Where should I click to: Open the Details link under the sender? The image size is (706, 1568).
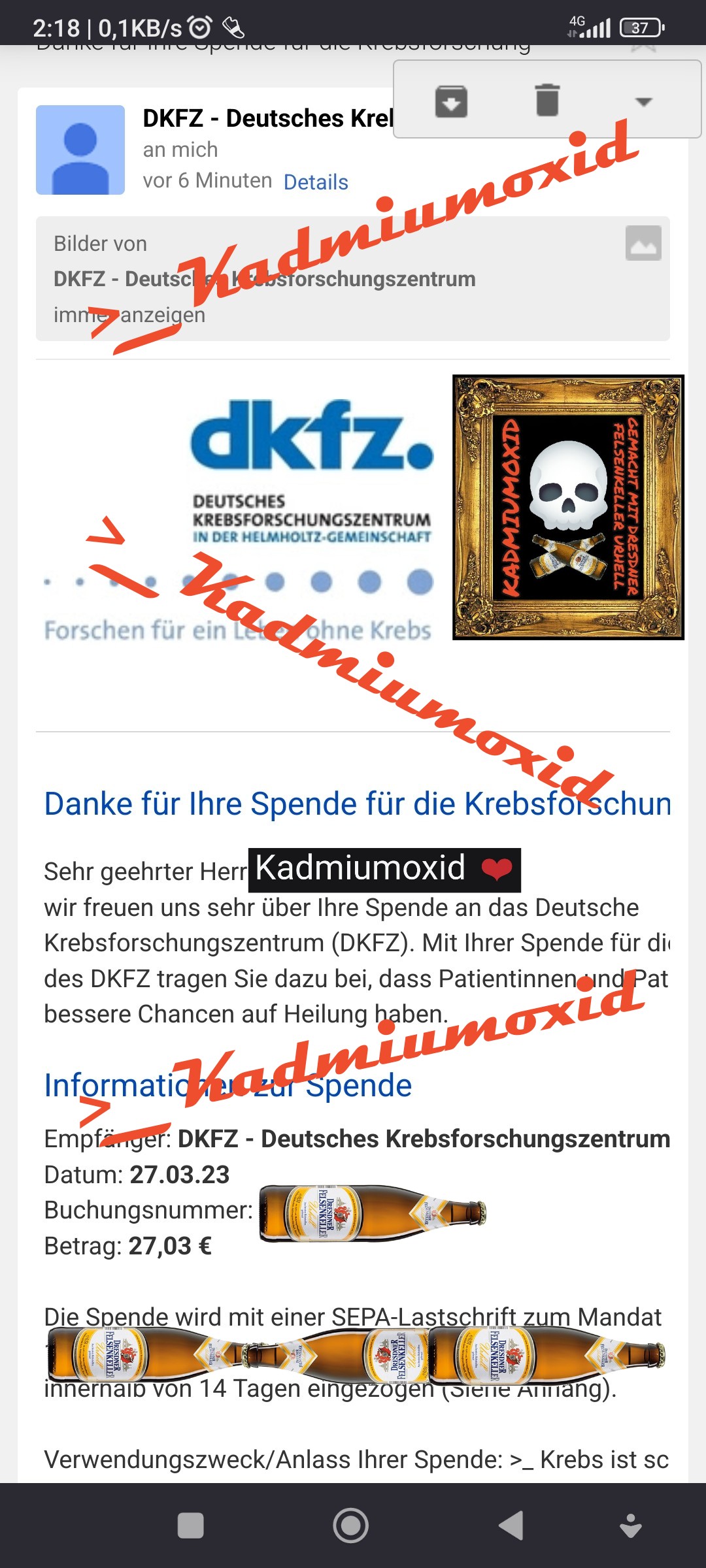[316, 182]
